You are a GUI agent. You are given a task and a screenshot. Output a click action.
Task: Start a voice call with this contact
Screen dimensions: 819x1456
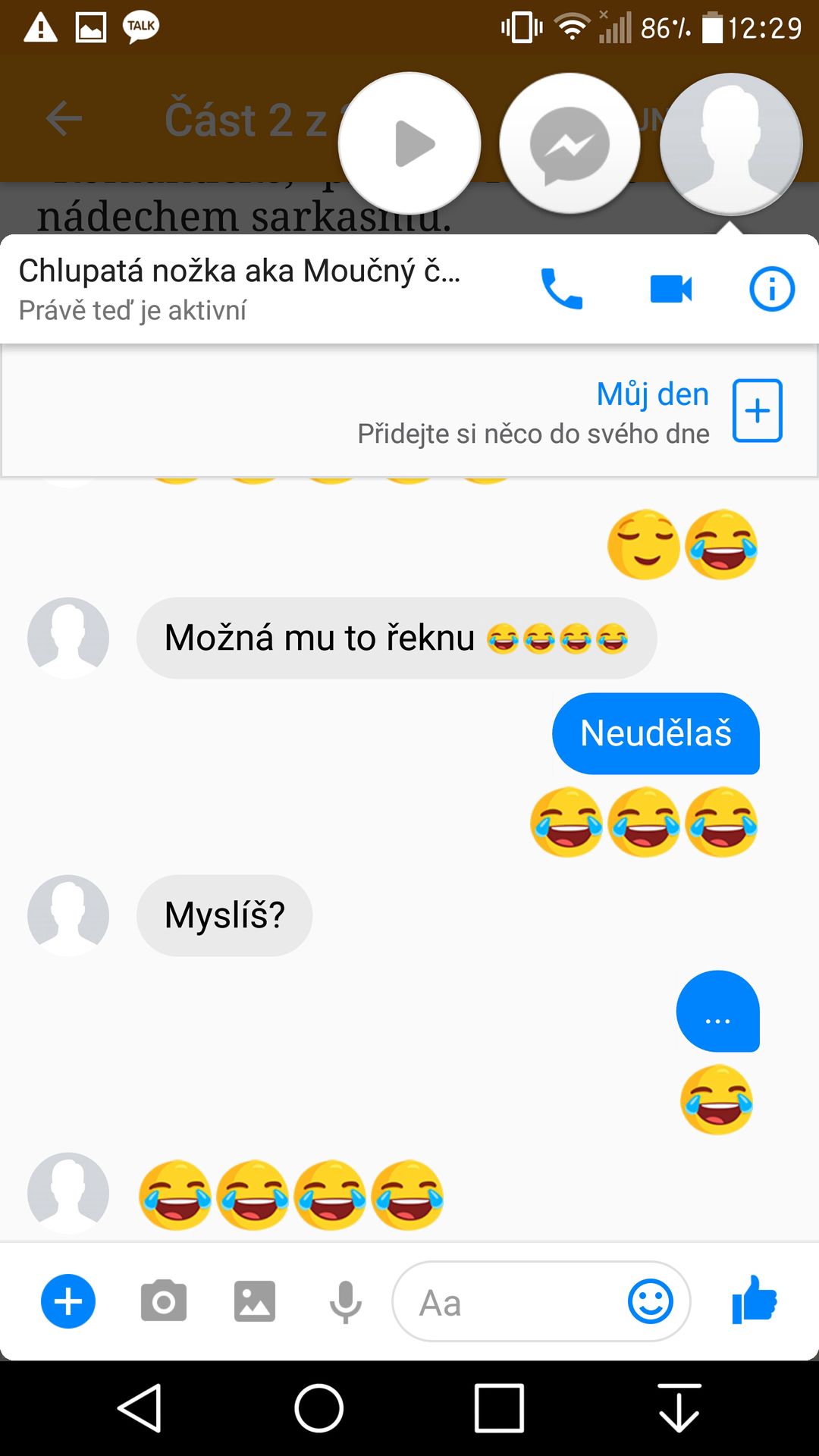click(x=561, y=289)
